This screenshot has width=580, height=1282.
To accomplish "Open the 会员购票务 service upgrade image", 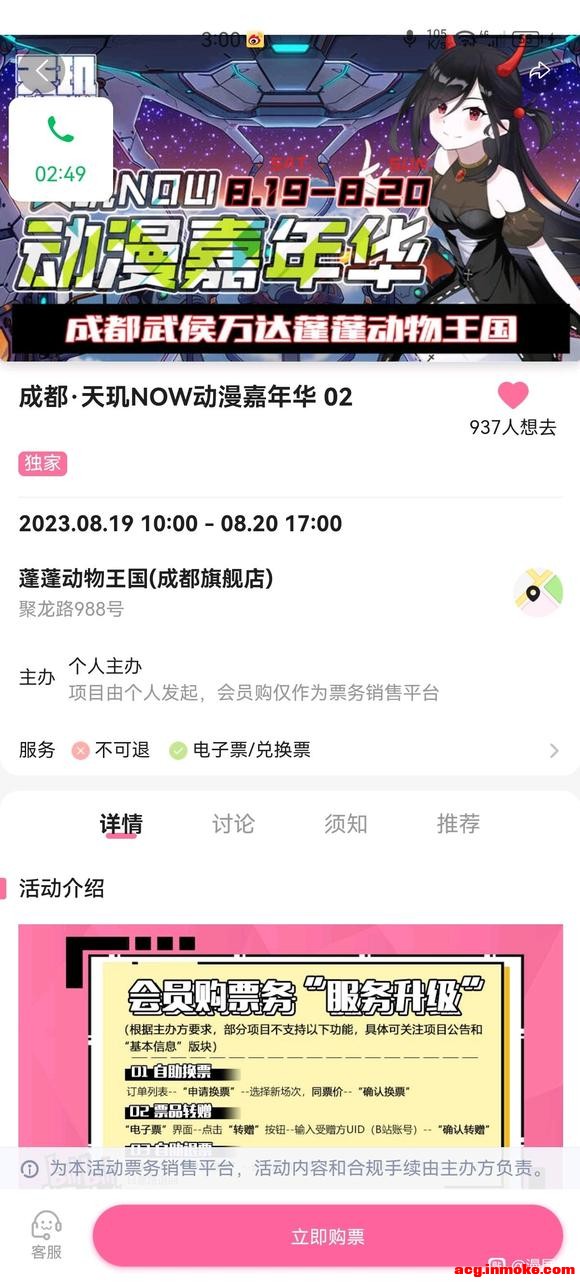I will [290, 1055].
